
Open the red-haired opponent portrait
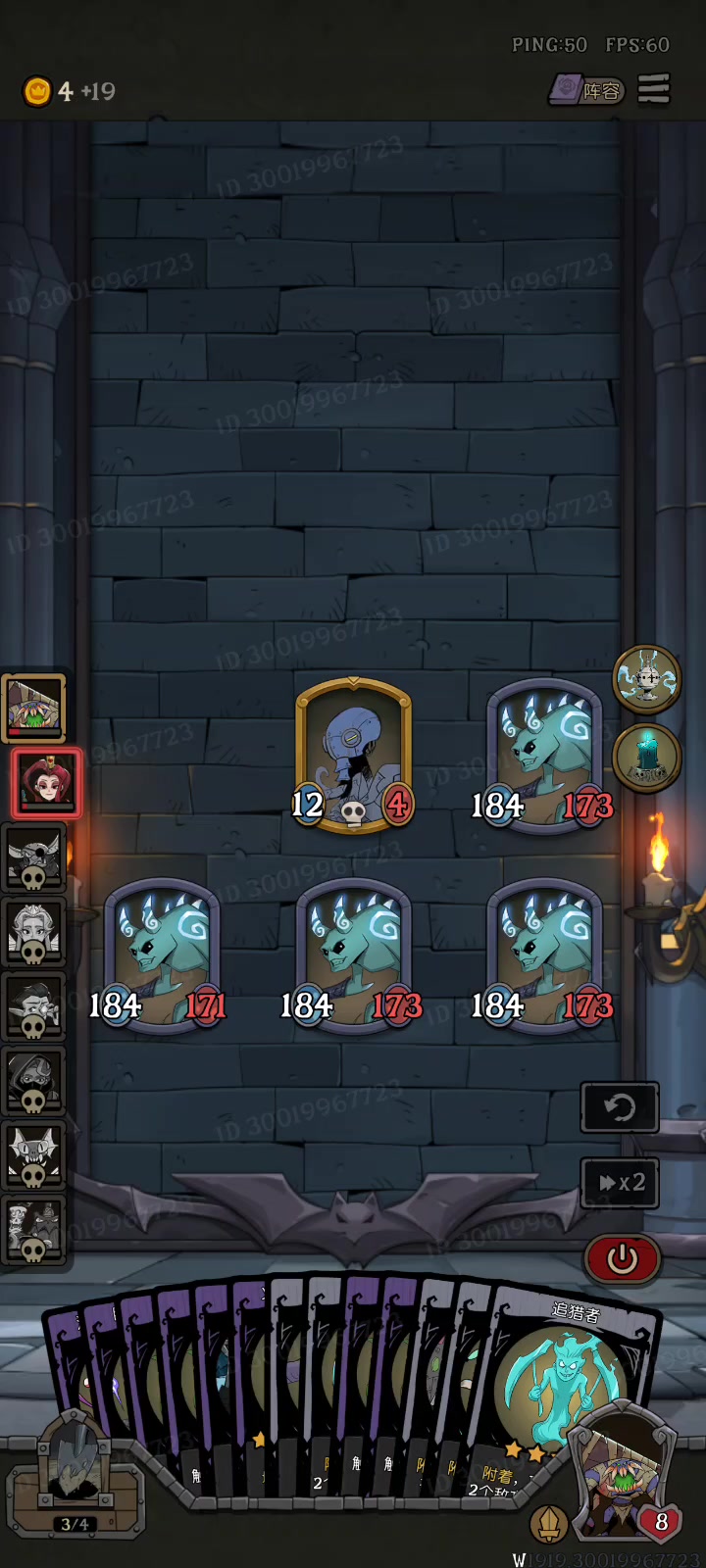pyautogui.click(x=46, y=782)
